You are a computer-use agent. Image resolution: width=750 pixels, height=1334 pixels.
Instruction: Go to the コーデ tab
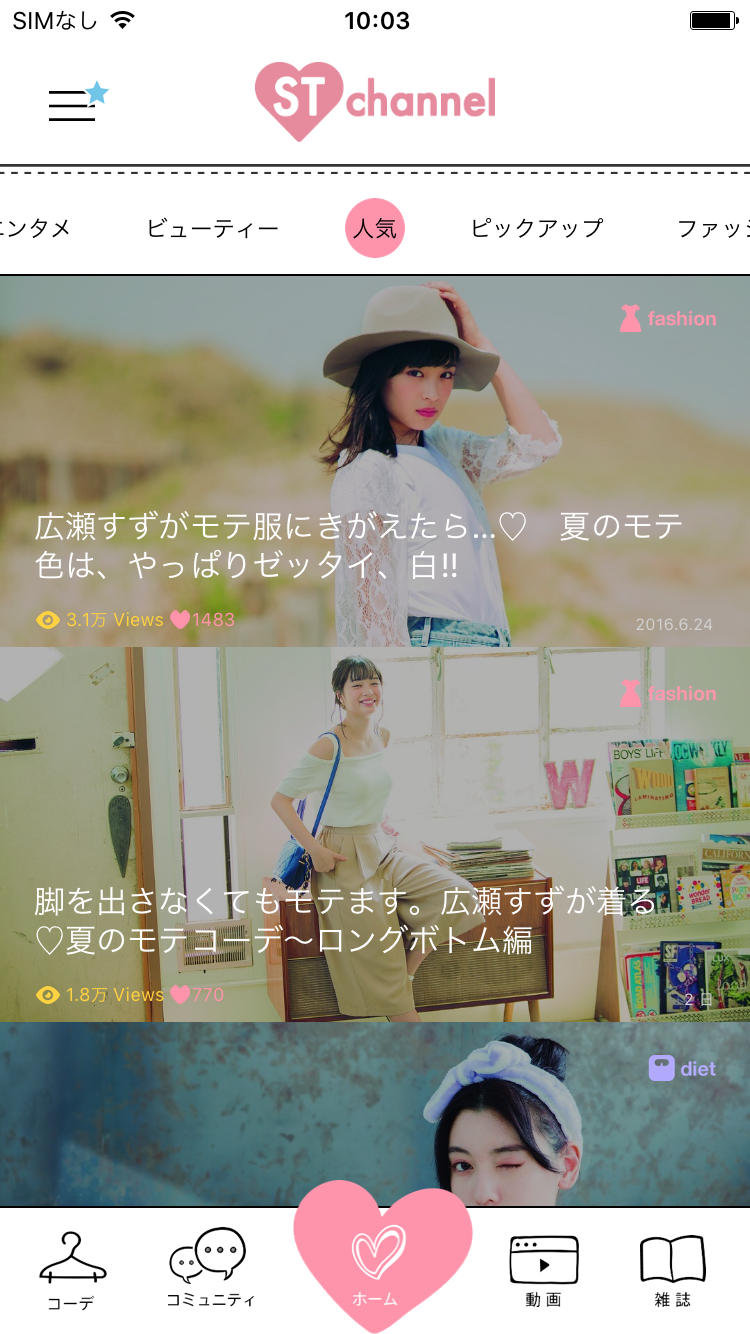coord(72,1270)
